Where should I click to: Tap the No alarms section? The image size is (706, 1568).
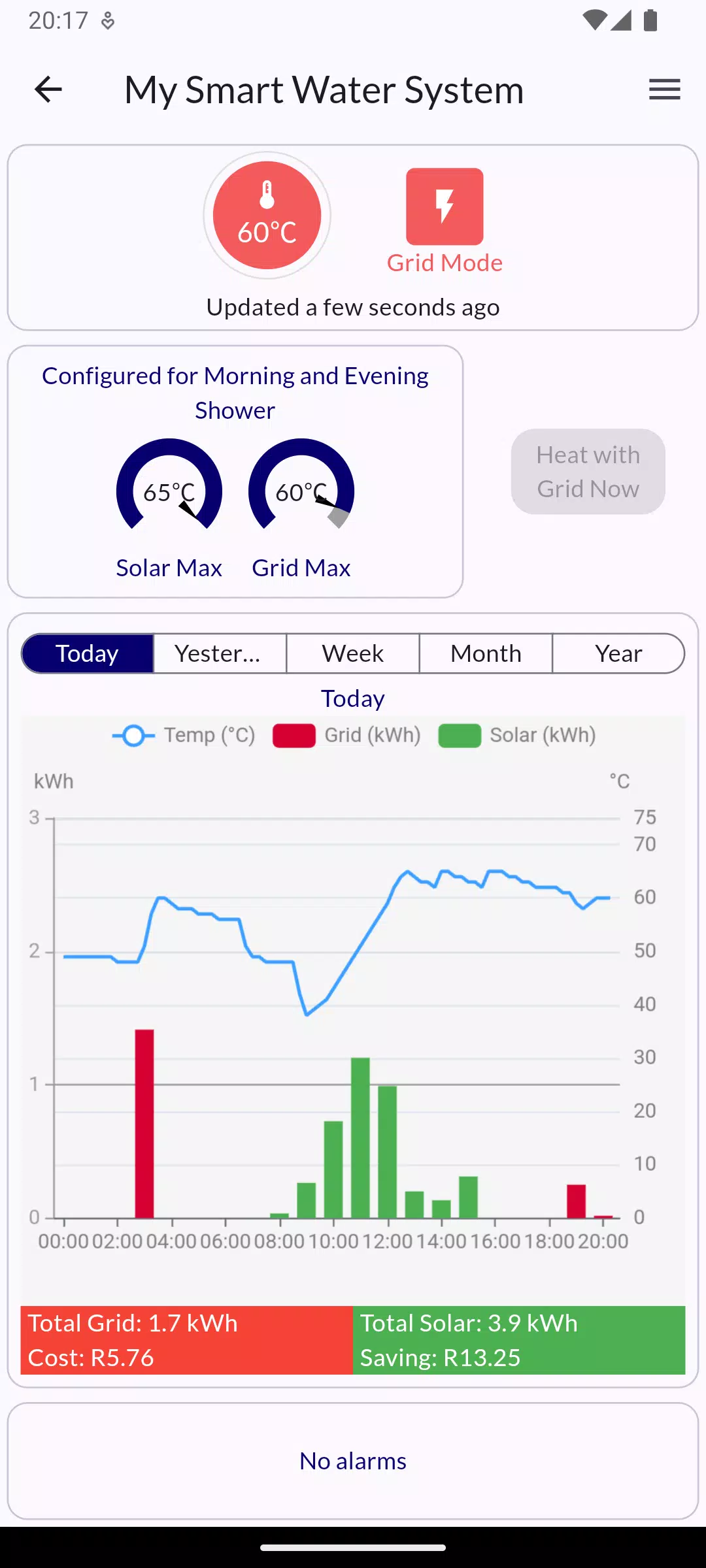[352, 1461]
